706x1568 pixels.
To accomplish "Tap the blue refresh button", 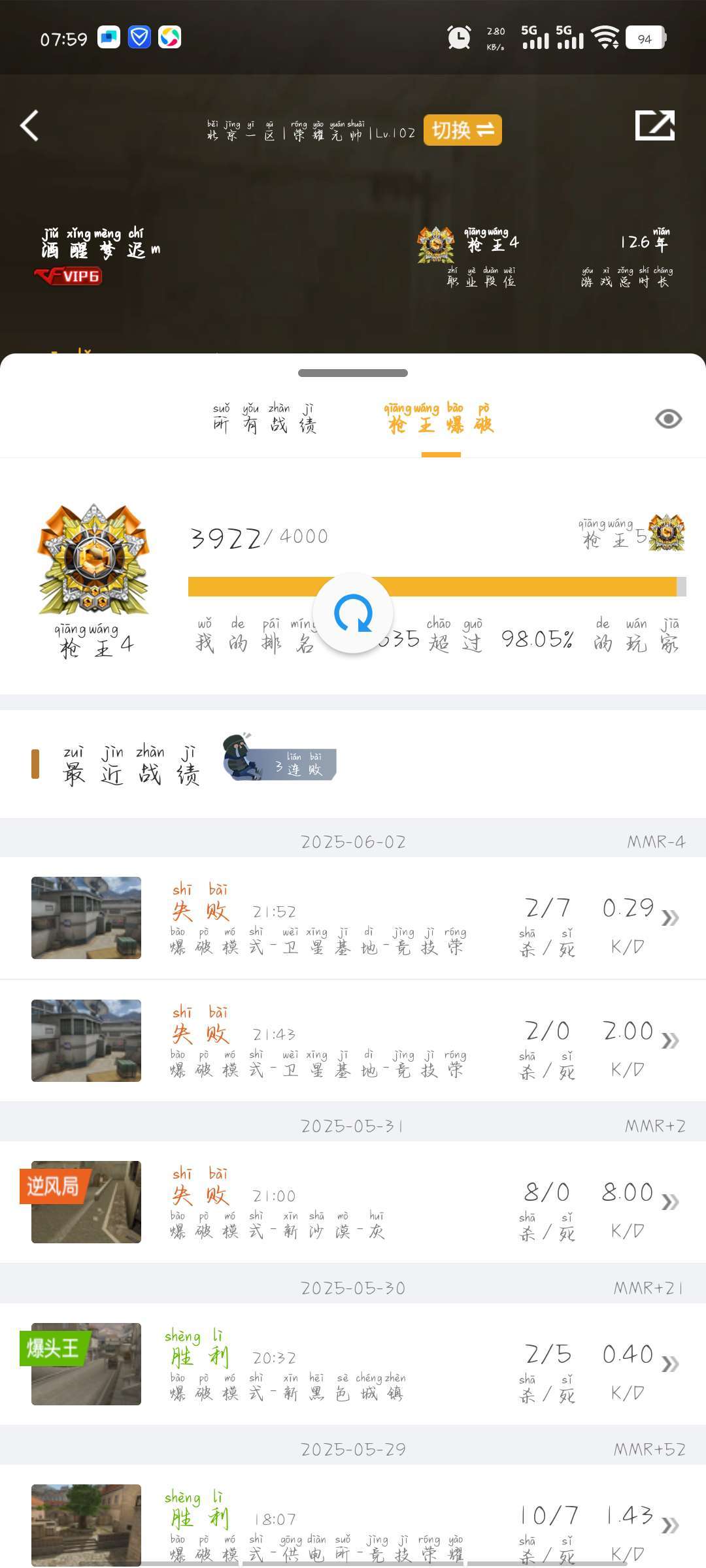I will (353, 613).
